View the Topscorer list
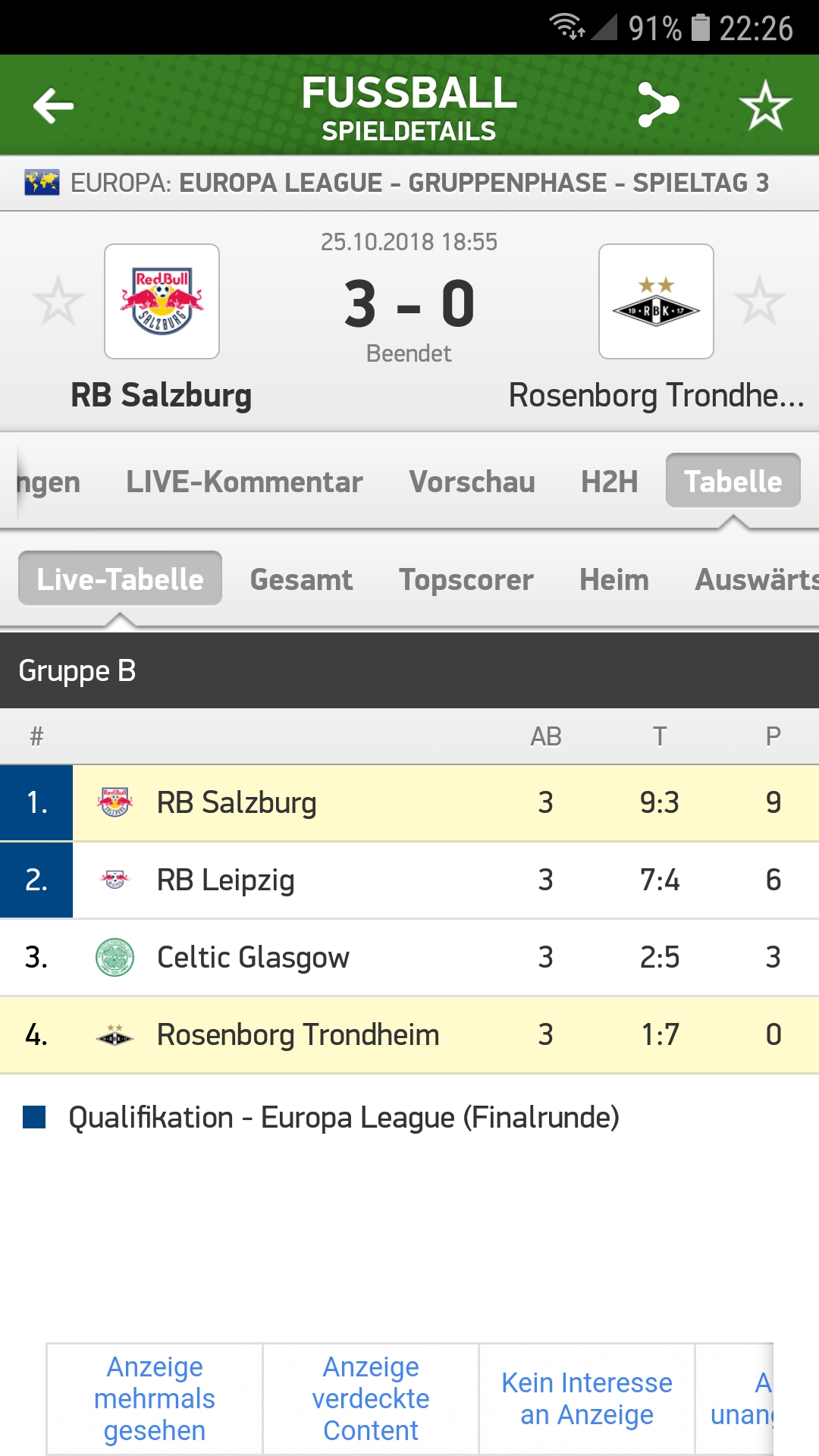Viewport: 819px width, 1456px height. [x=466, y=579]
